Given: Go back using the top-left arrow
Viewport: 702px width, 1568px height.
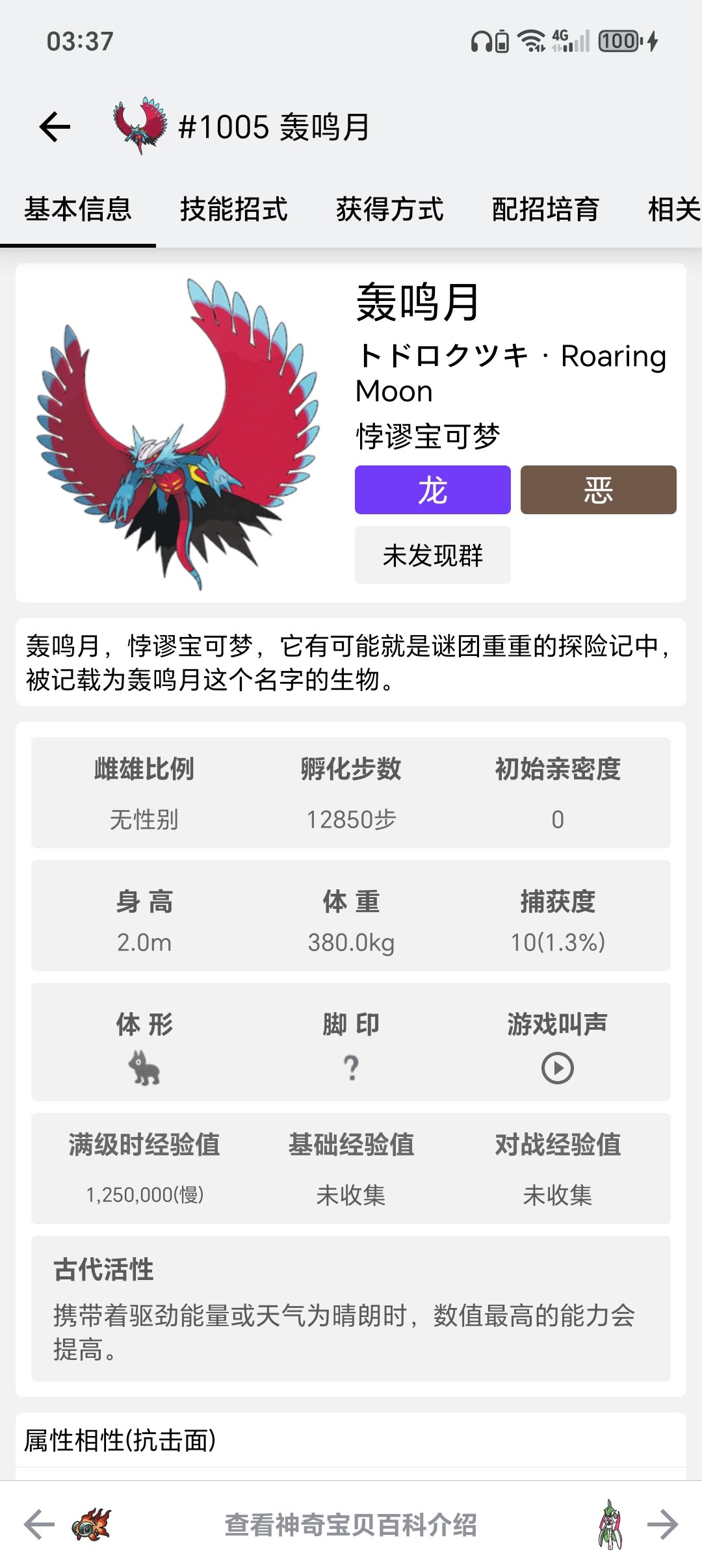Looking at the screenshot, I should click(x=55, y=126).
